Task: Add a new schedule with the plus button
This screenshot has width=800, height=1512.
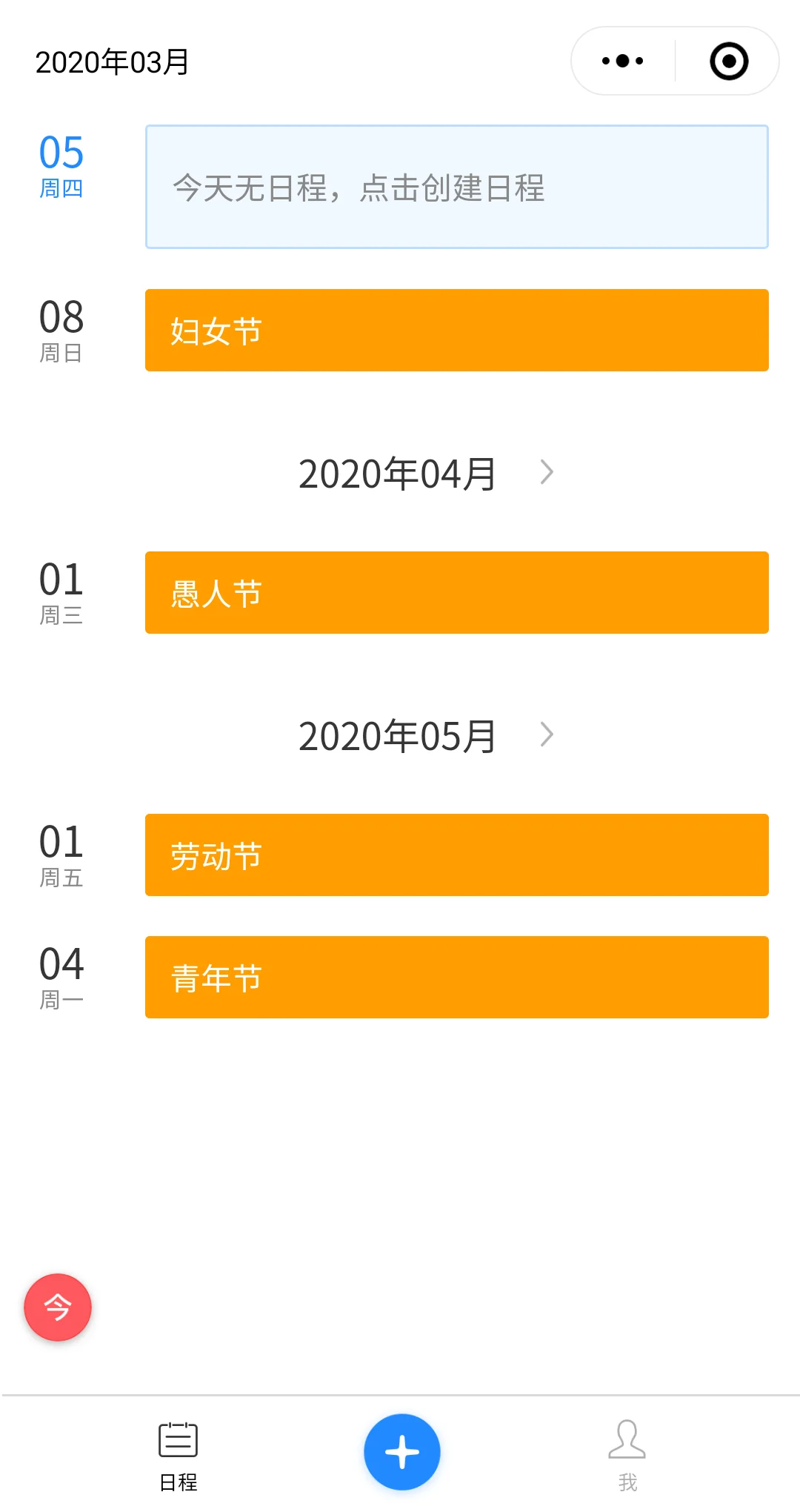Action: [402, 1452]
